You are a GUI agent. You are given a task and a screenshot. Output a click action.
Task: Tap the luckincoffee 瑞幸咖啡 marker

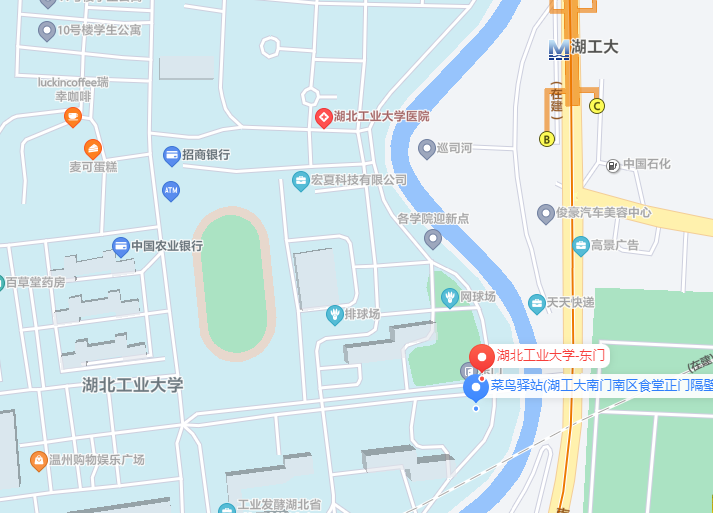point(72,117)
